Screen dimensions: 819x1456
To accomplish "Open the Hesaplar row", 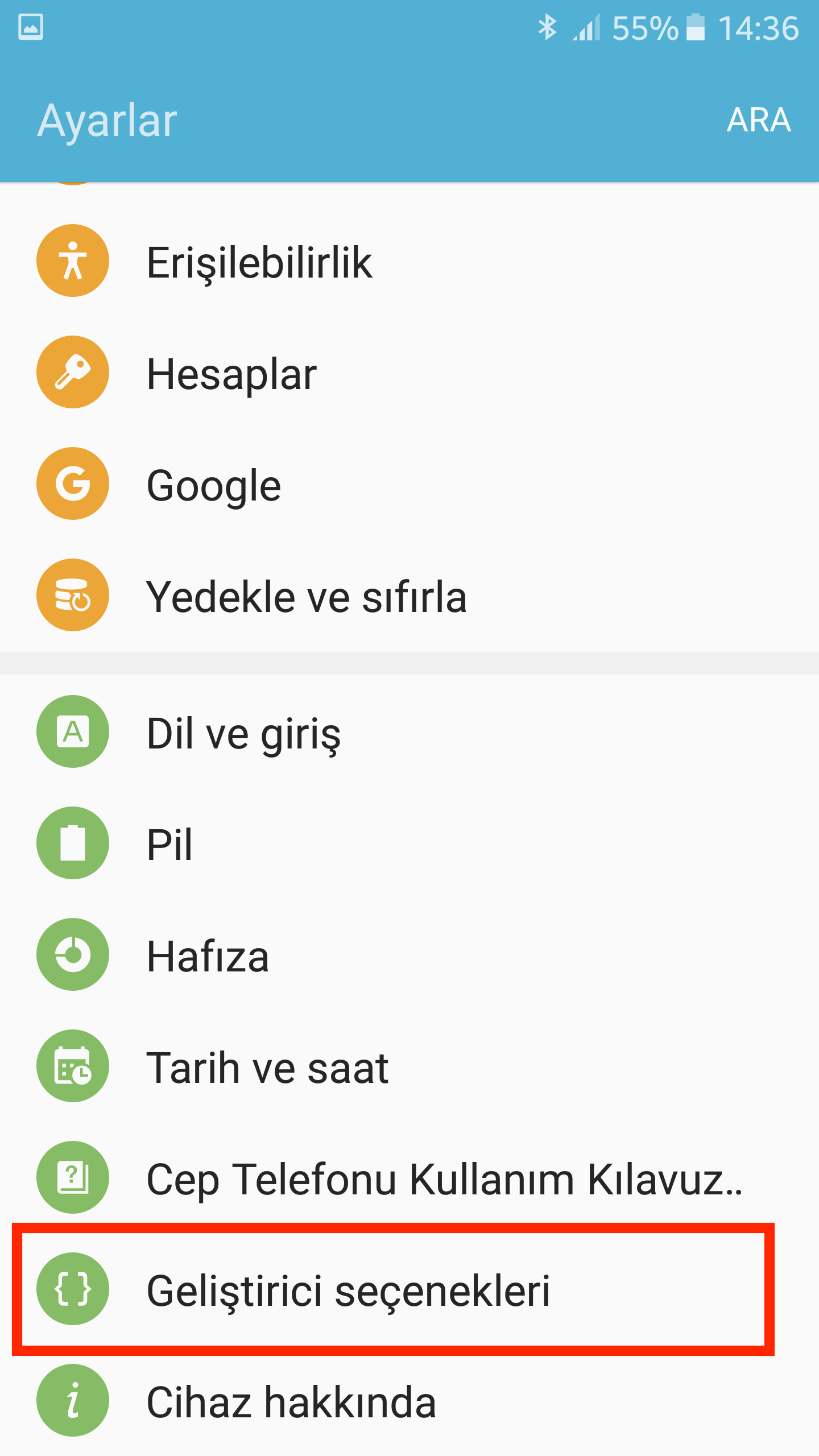I will coord(409,373).
